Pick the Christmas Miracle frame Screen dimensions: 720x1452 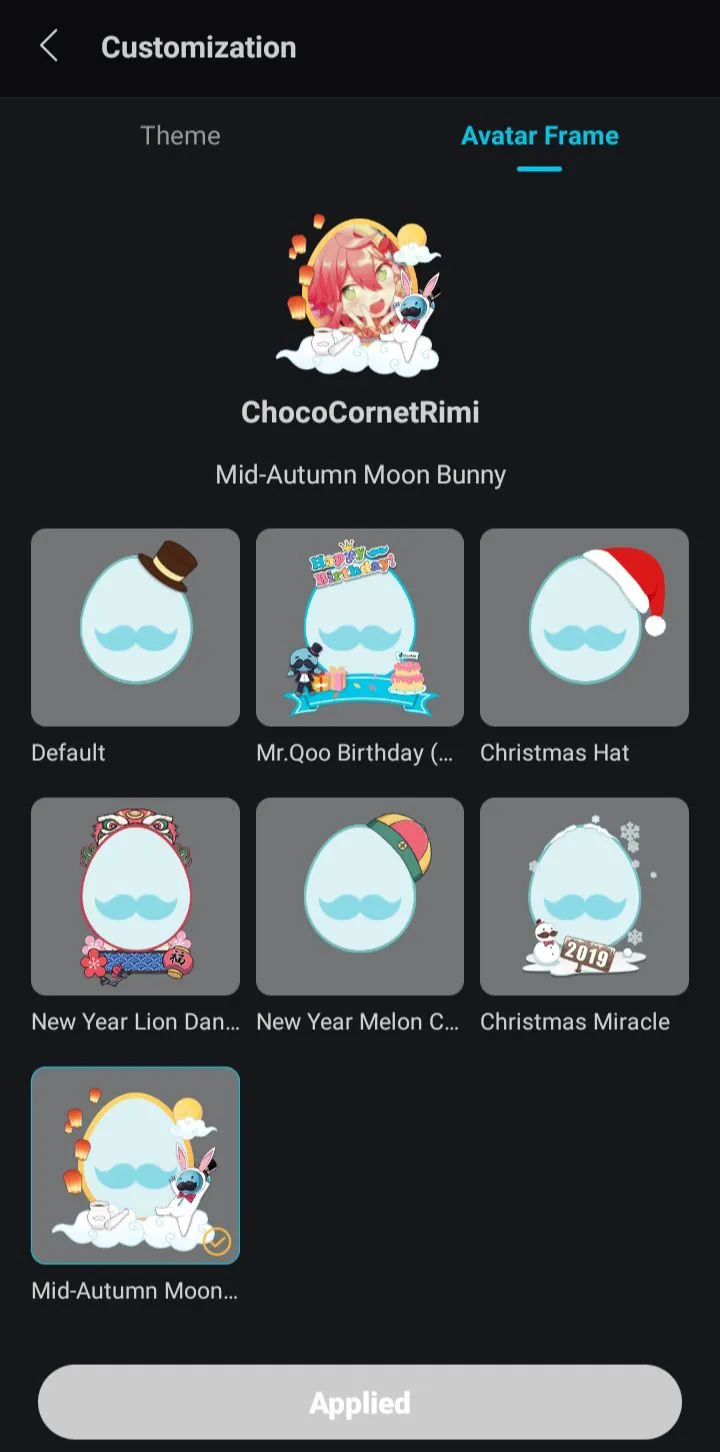click(x=584, y=896)
